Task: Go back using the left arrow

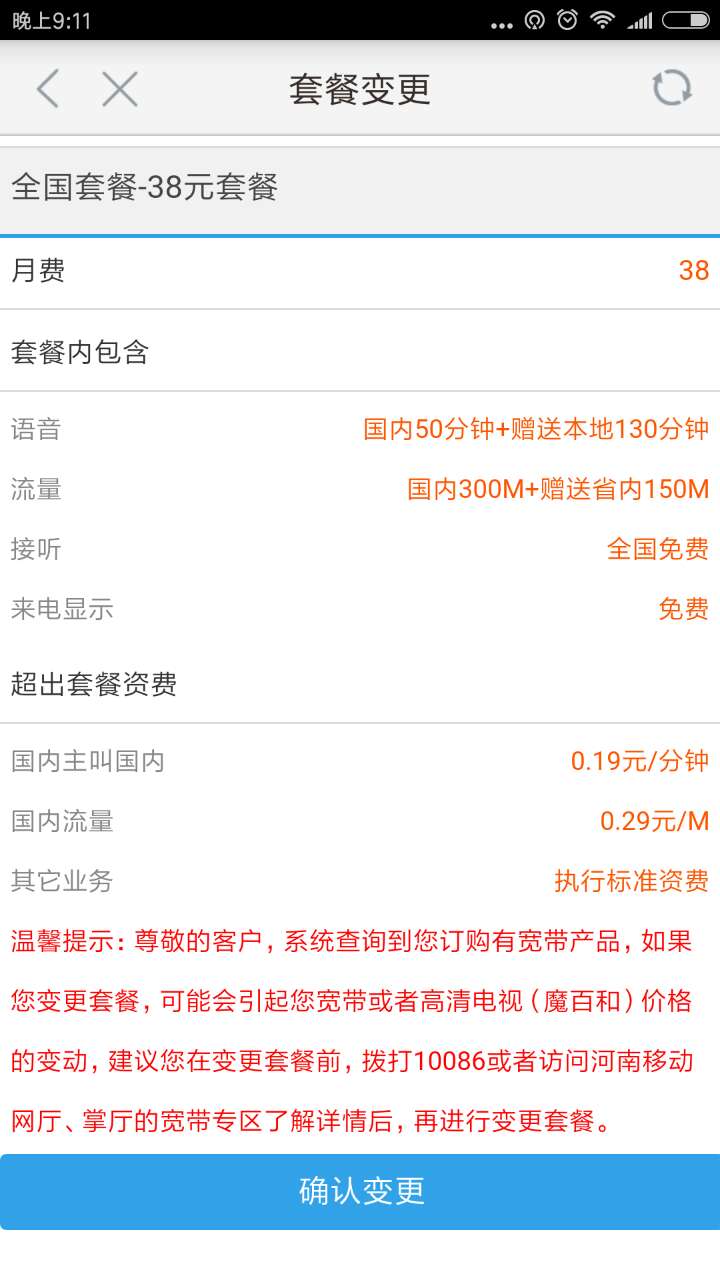Action: [48, 89]
